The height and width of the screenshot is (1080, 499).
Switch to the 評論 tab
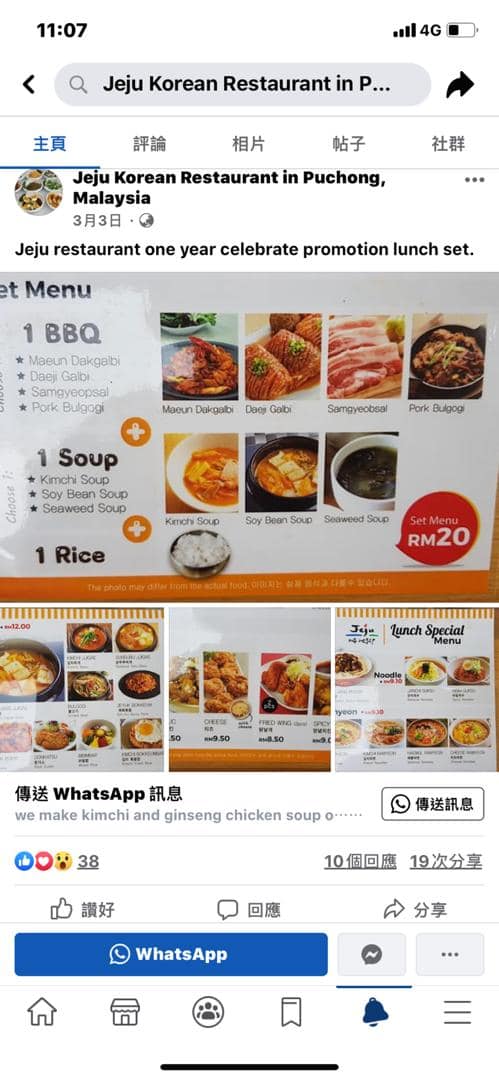(150, 144)
